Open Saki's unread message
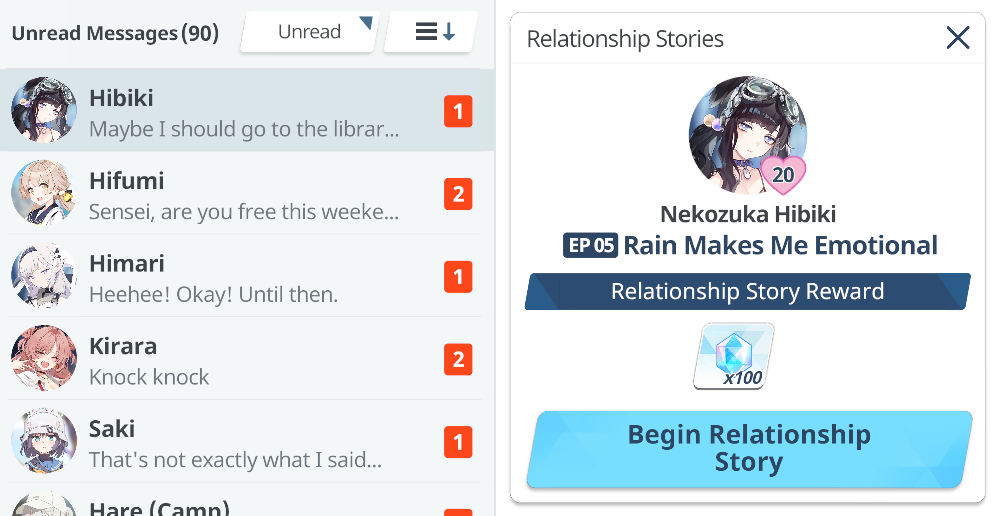991x516 pixels. coord(245,443)
